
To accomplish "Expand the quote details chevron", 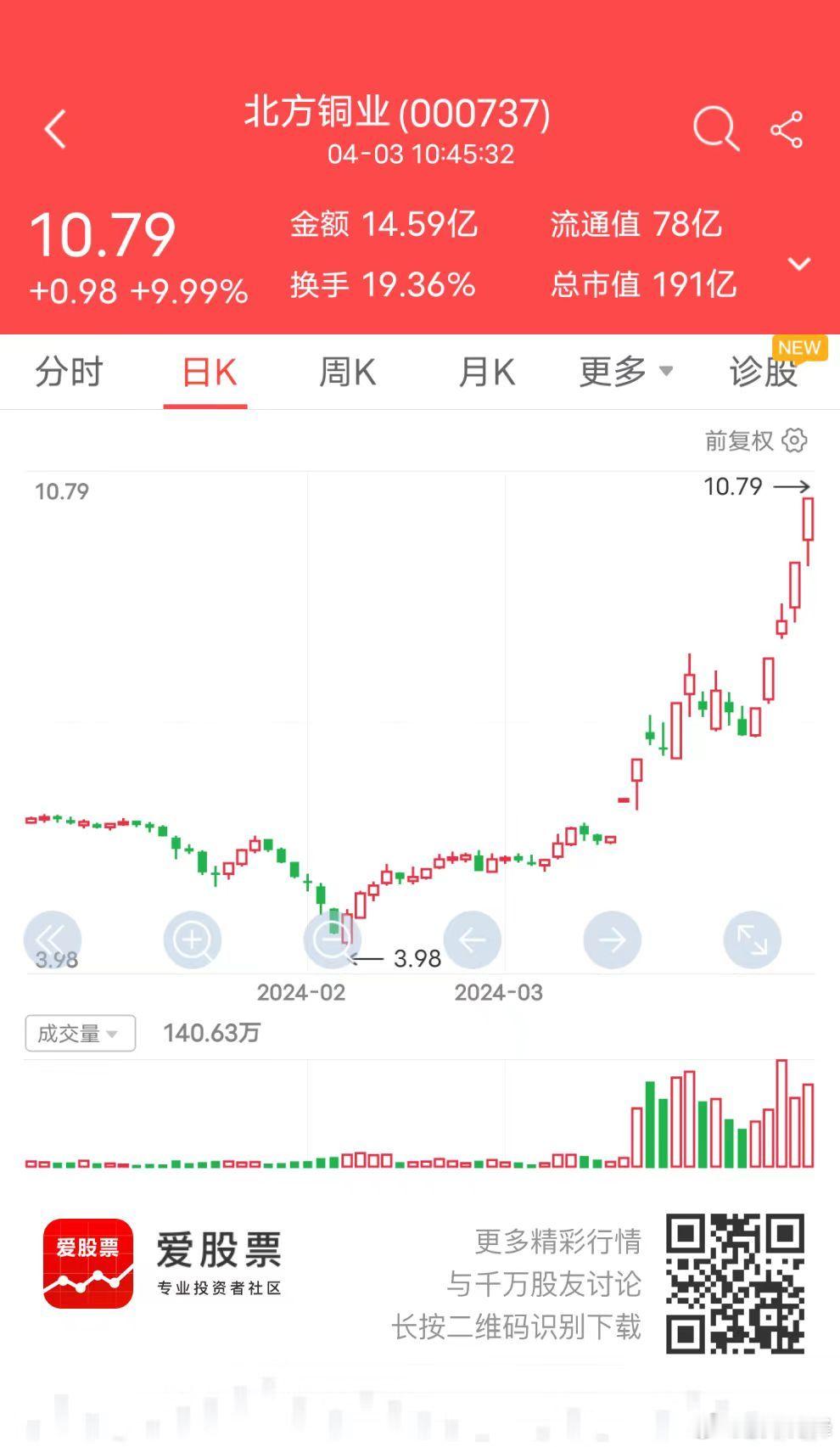I will (799, 264).
